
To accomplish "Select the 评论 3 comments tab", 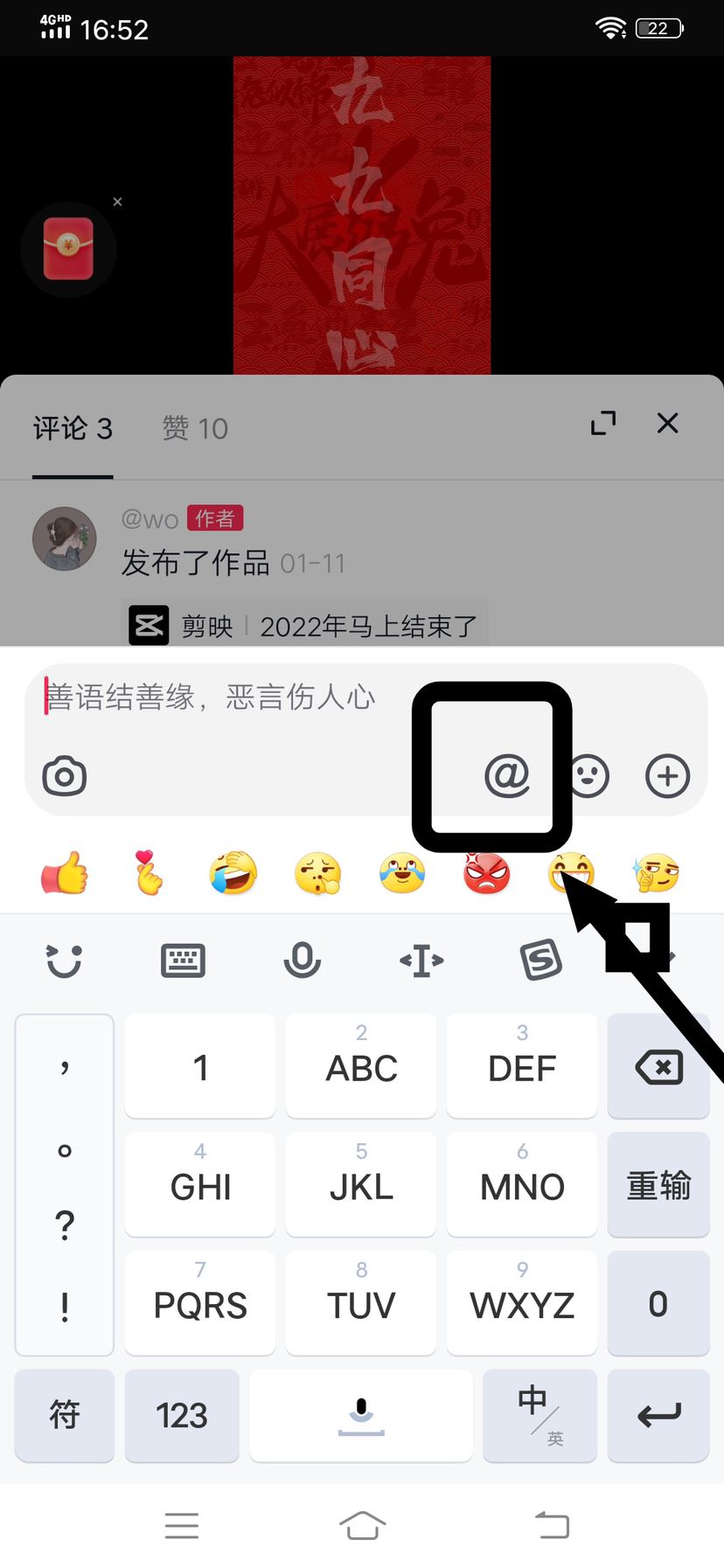I will click(x=72, y=428).
